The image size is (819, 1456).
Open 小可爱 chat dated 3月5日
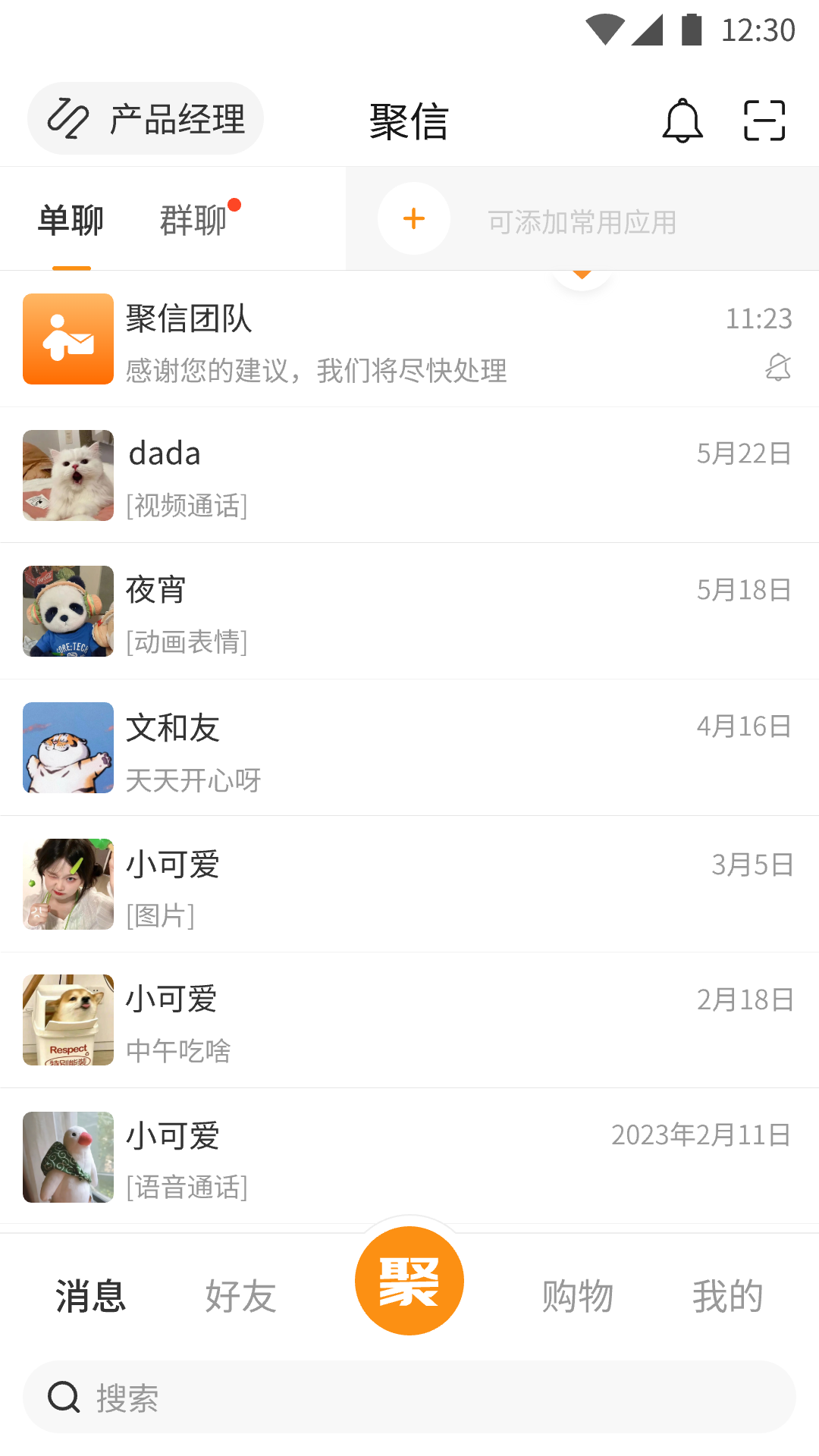coord(409,884)
